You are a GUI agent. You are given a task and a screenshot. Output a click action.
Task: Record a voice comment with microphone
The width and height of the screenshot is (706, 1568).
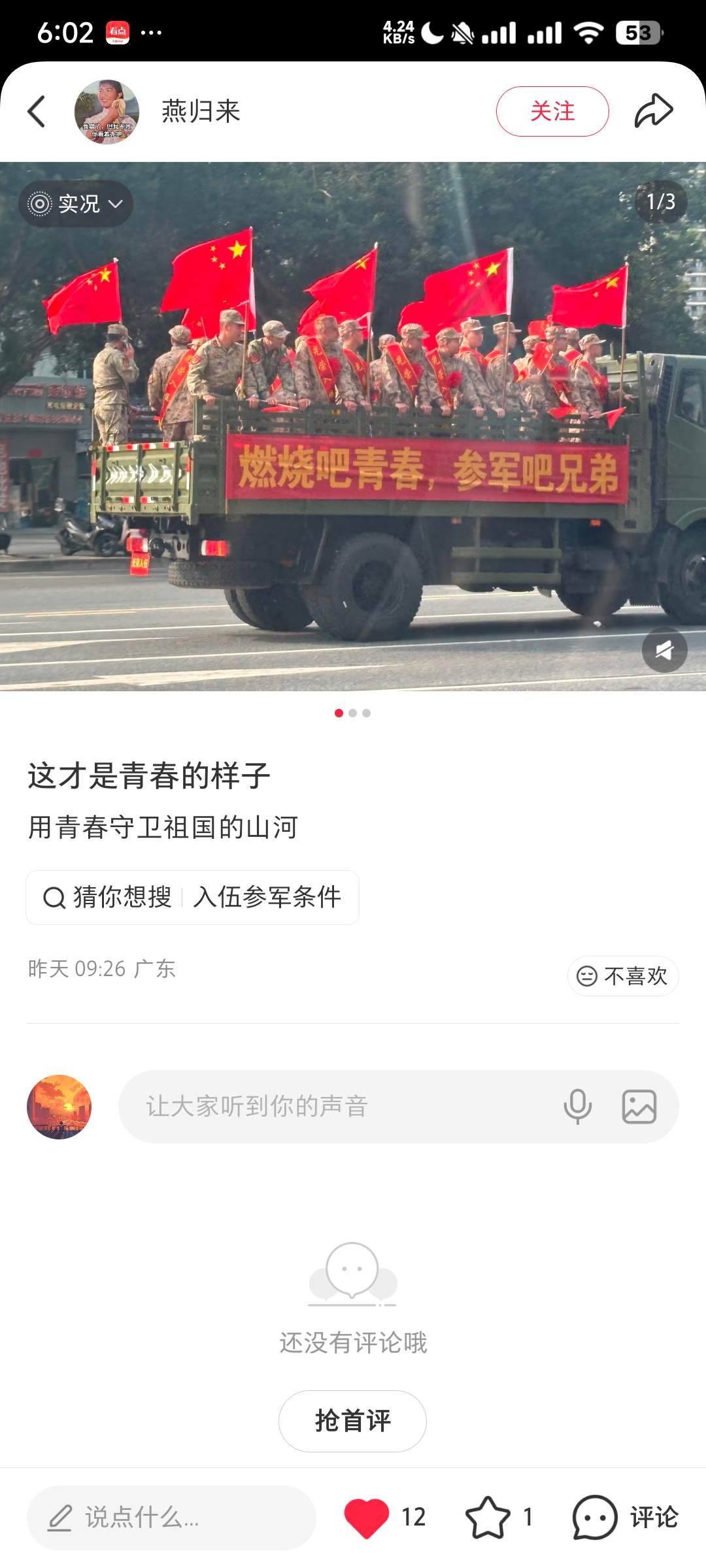[x=578, y=1107]
